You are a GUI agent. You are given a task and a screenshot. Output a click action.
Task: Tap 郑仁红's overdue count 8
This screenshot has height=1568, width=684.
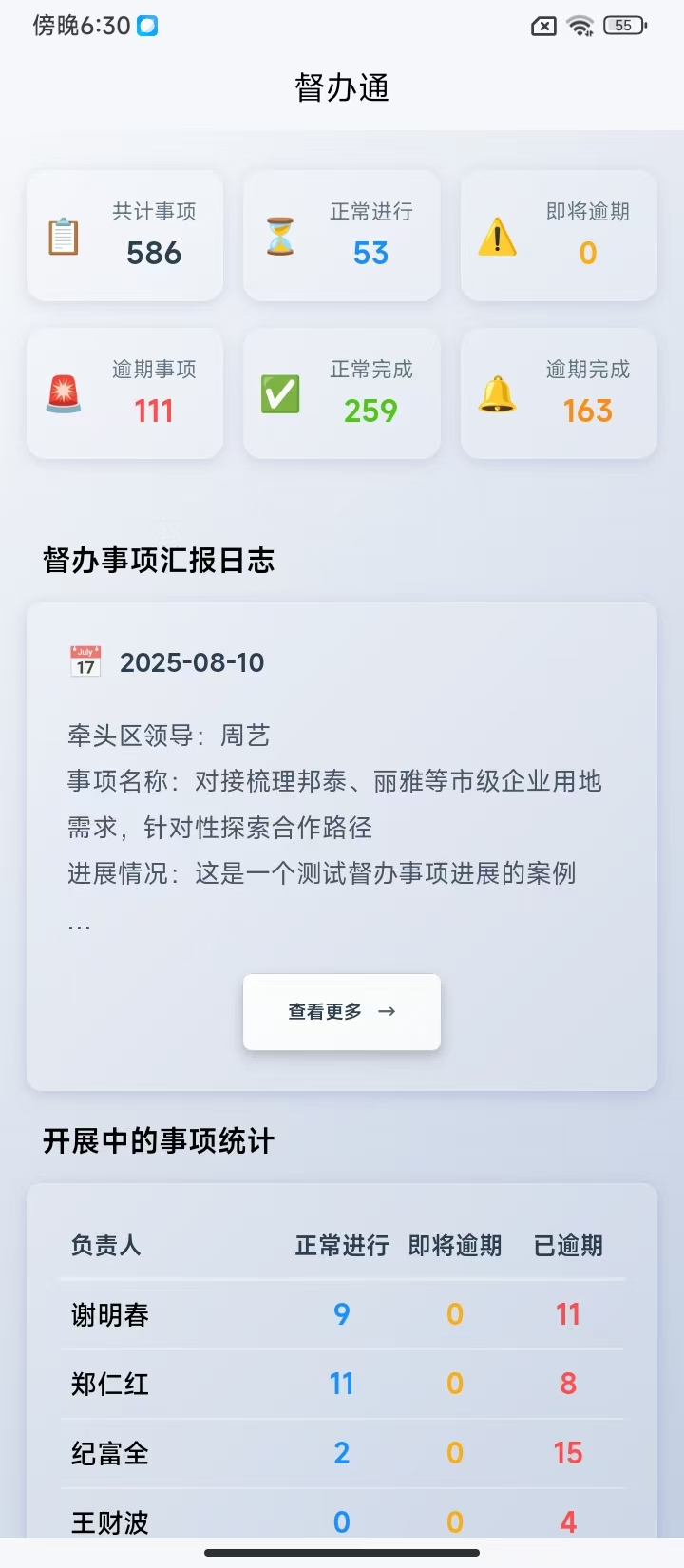click(567, 1384)
